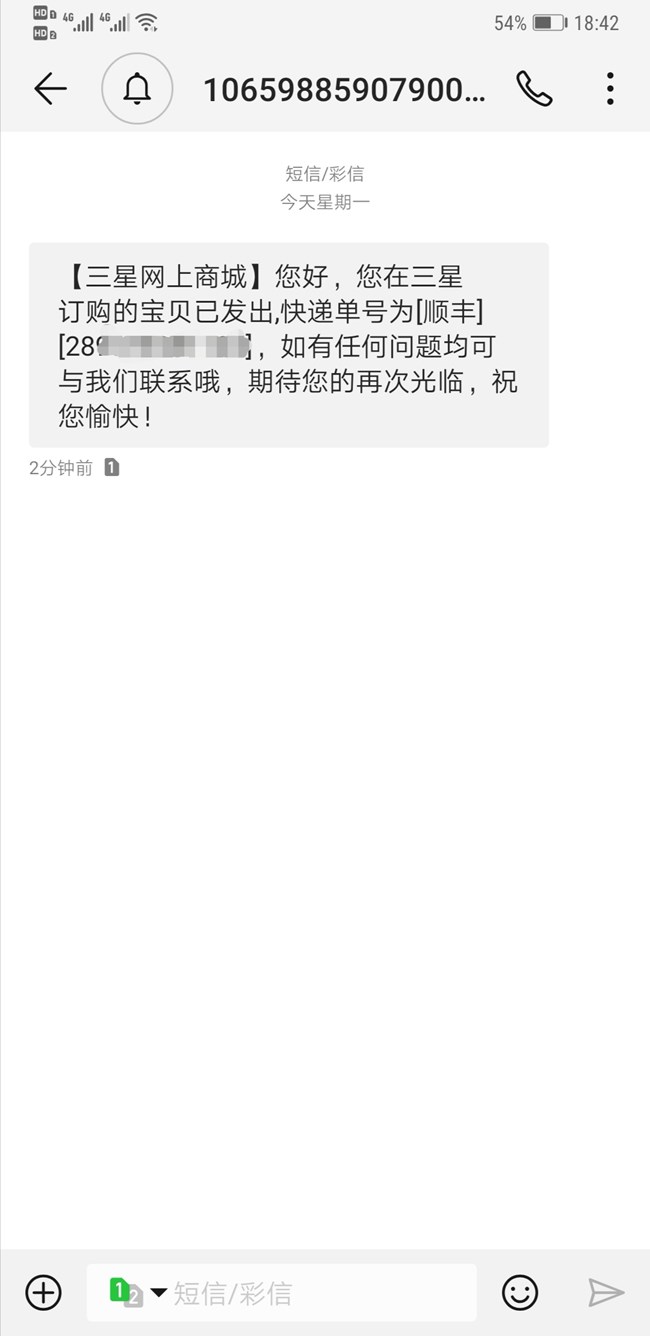Open the plus attachment button

(43, 1292)
